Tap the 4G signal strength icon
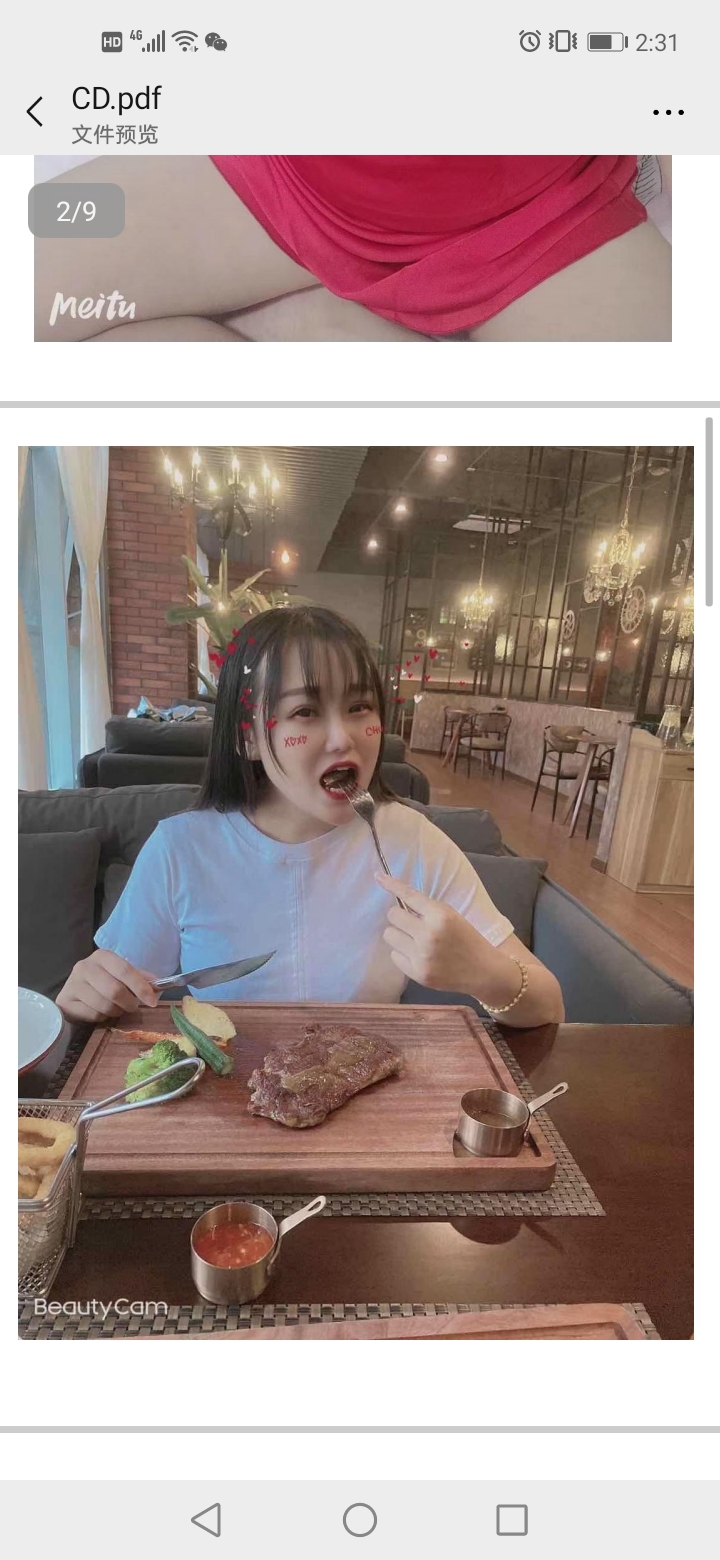Image resolution: width=720 pixels, height=1560 pixels. pyautogui.click(x=147, y=41)
